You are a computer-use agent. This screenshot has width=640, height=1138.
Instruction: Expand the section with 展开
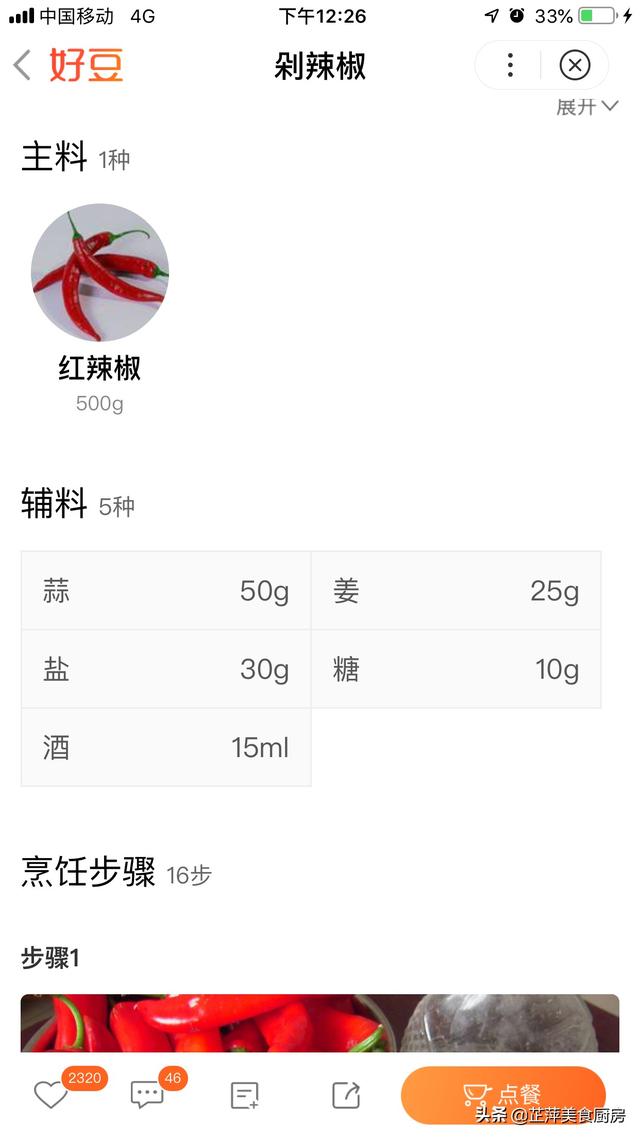coord(587,107)
